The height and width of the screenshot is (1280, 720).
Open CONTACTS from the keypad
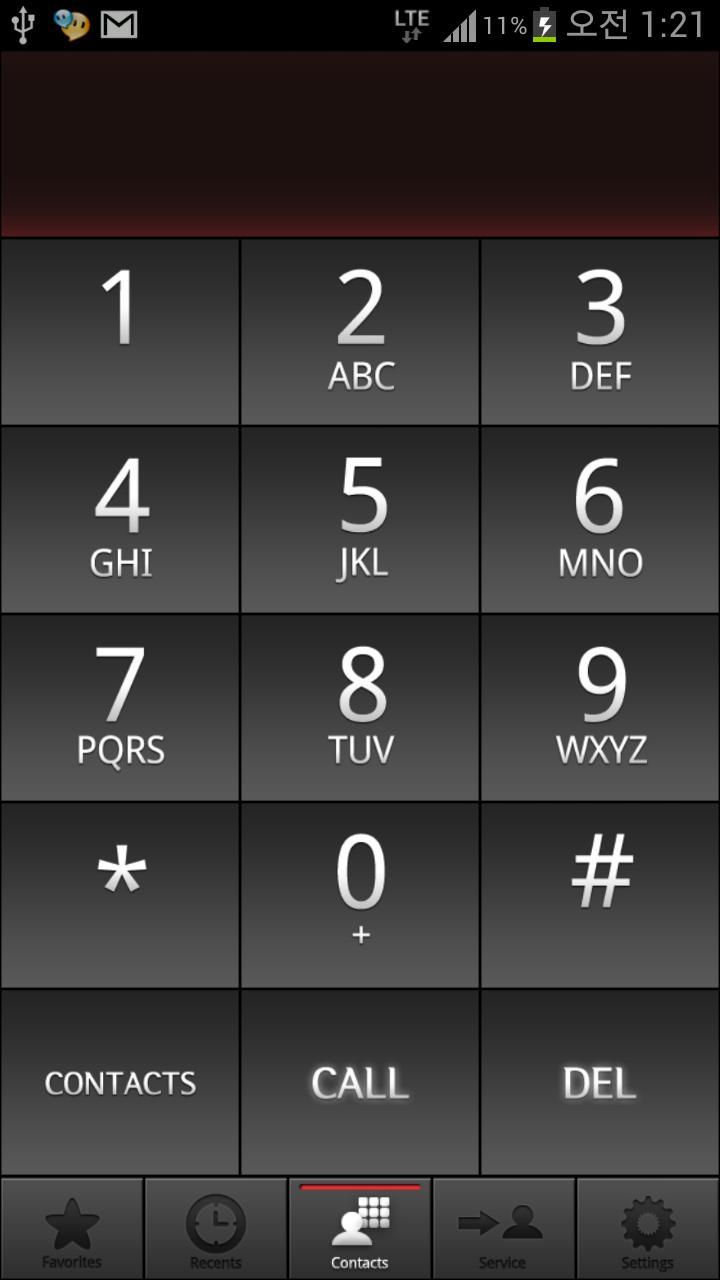coord(120,1083)
